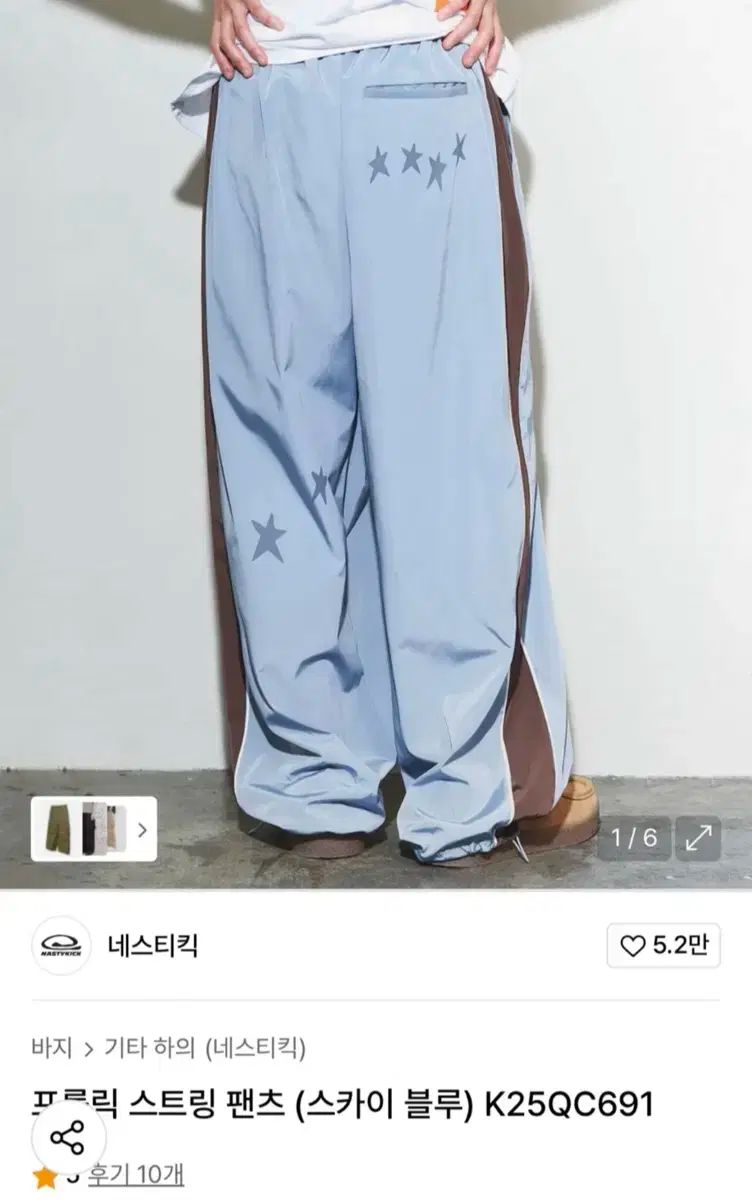Viewport: 752px width, 1200px height.
Task: Go to the 바지 category
Action: click(52, 1048)
